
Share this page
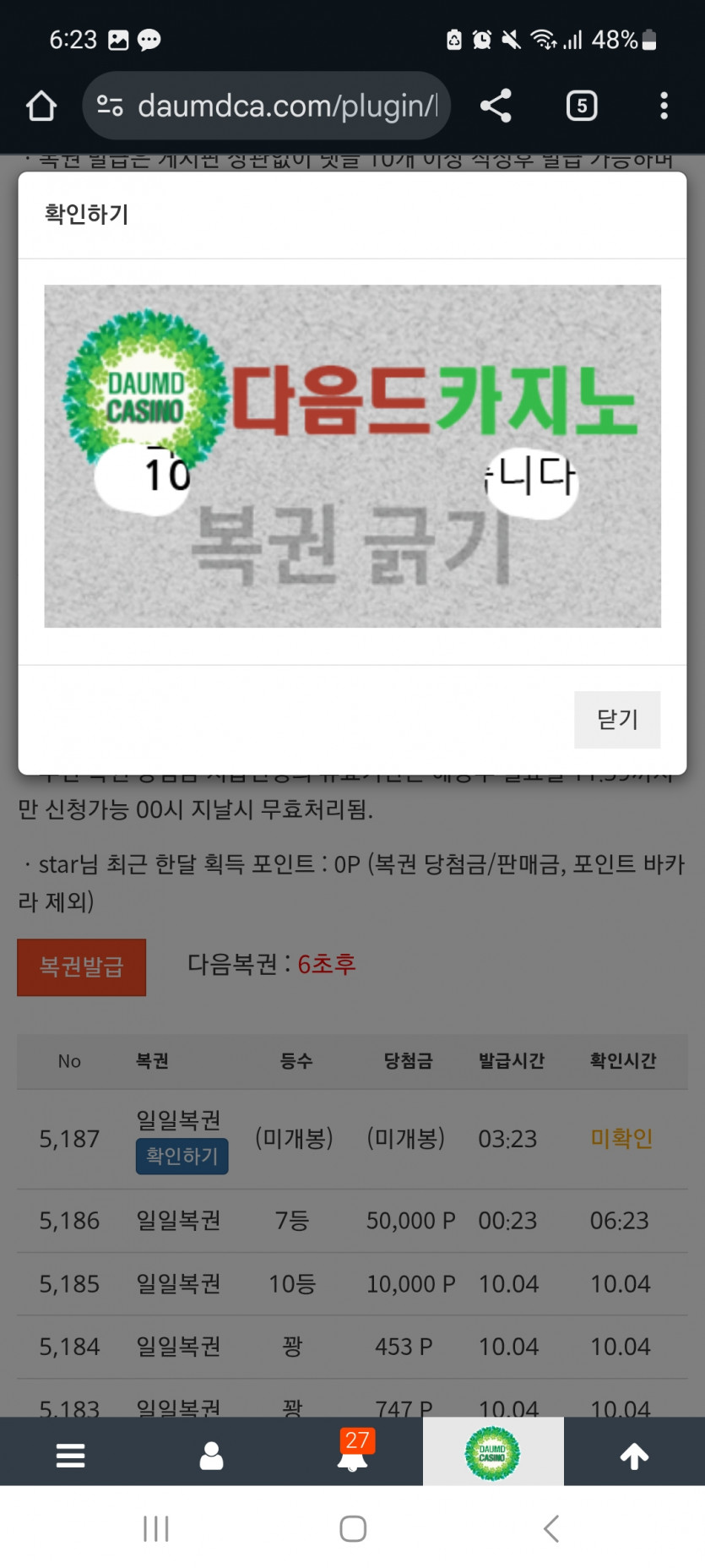click(x=496, y=106)
